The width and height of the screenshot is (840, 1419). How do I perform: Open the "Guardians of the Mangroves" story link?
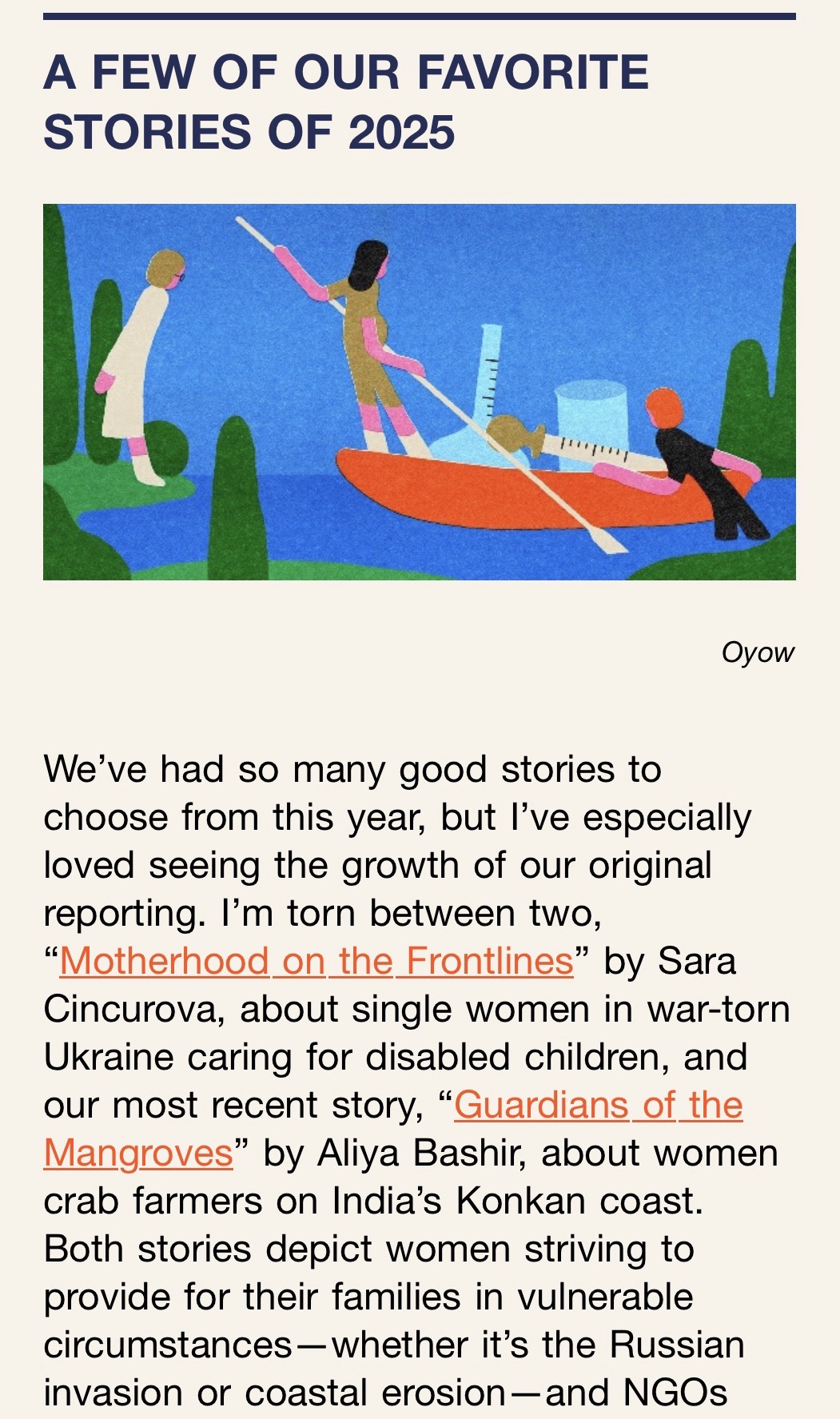[x=598, y=1105]
